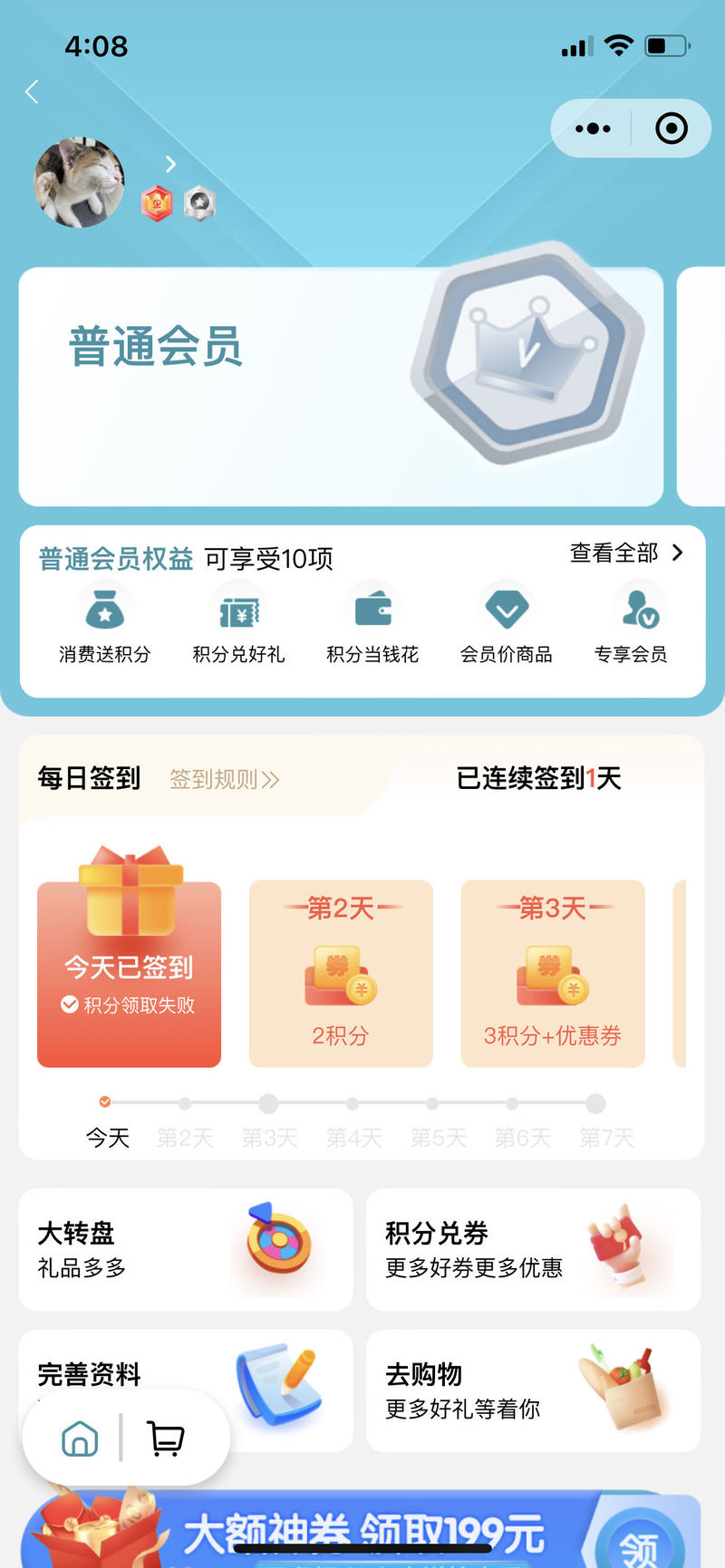Claim the 199元 coupon with 领 button
The width and height of the screenshot is (725, 1568).
pyautogui.click(x=640, y=1545)
